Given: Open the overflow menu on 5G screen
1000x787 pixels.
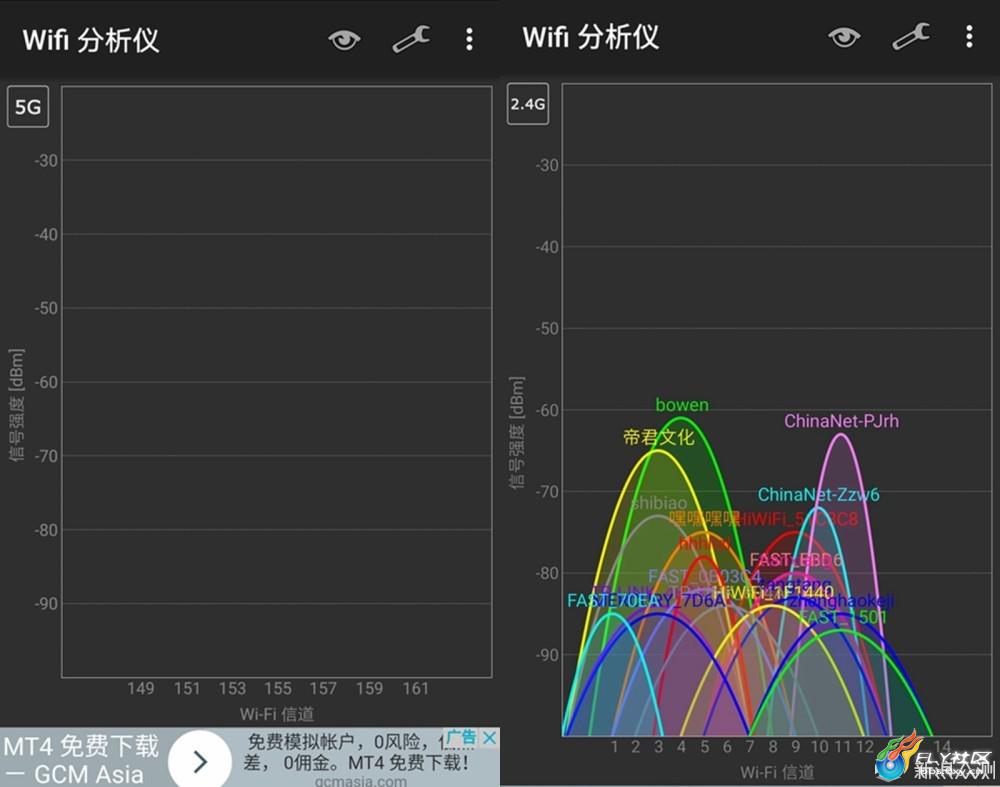Looking at the screenshot, I should point(469,39).
